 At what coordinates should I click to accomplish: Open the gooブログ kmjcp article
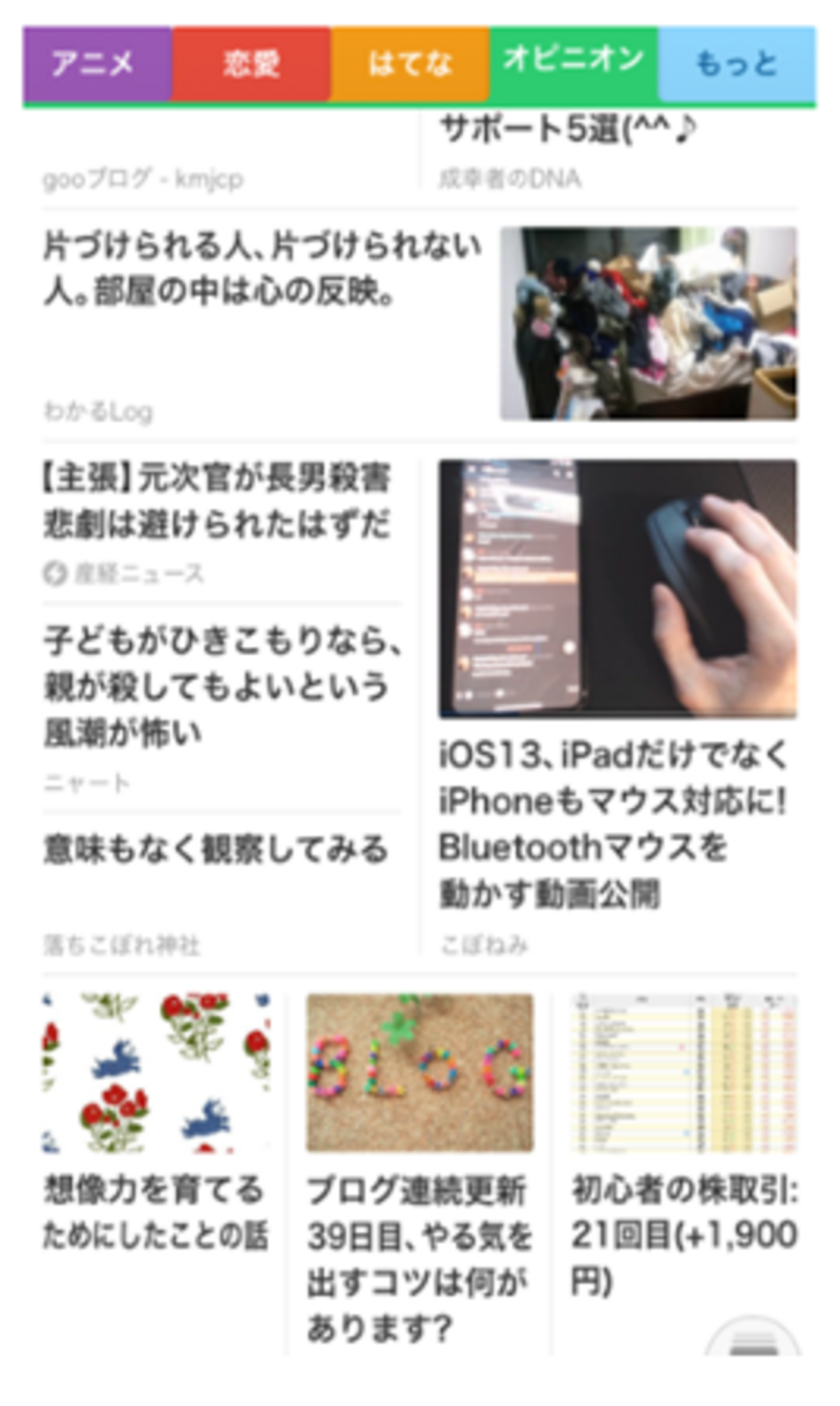coord(143,178)
